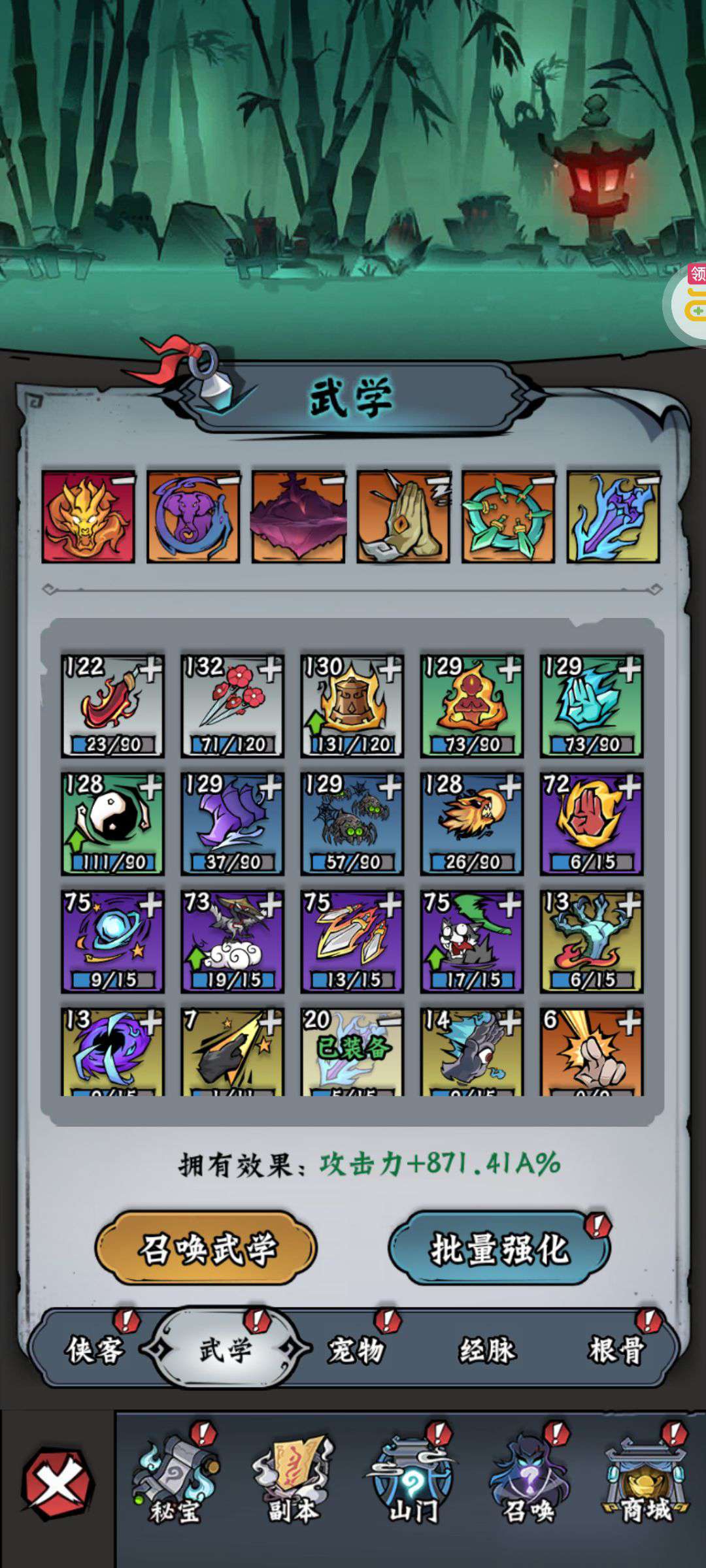This screenshot has height=1568, width=706.
Task: Close the panel with the red X
Action: tap(58, 1483)
